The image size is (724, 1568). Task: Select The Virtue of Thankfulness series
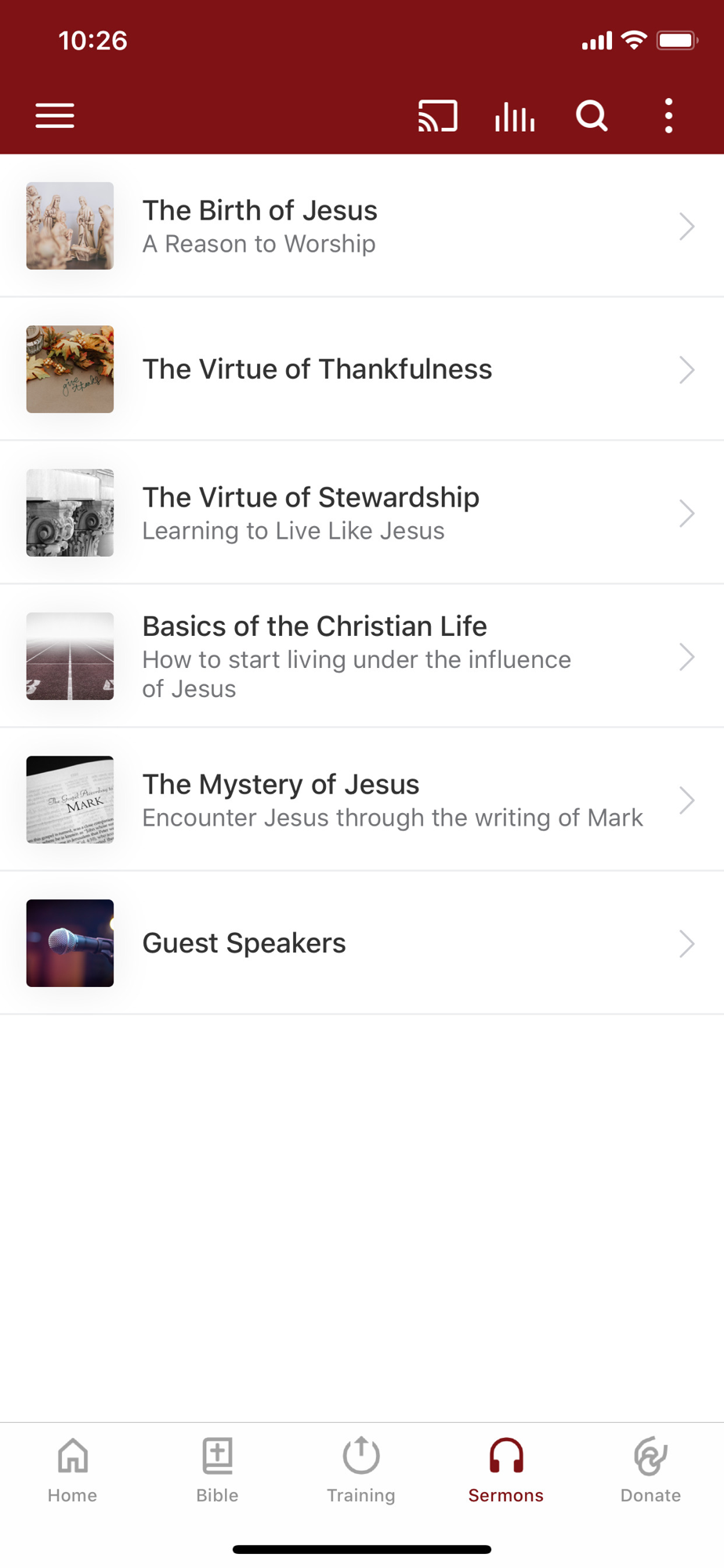(362, 369)
